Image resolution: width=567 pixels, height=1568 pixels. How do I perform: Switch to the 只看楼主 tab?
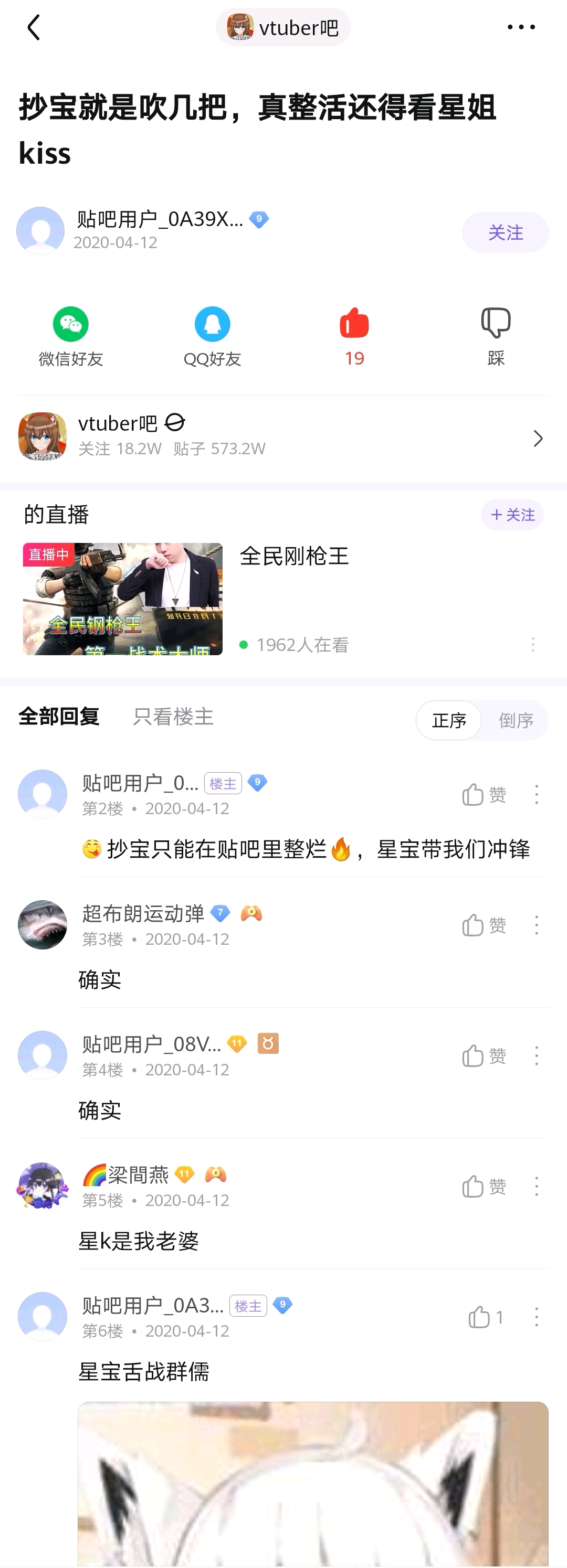coord(173,717)
